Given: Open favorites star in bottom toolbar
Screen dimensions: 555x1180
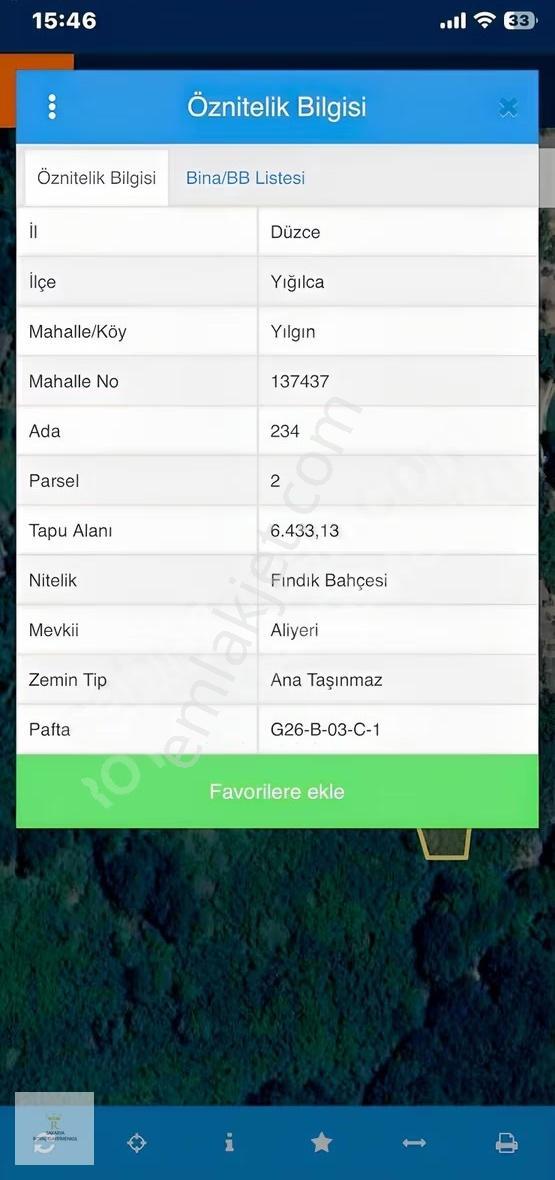Looking at the screenshot, I should (322, 1142).
